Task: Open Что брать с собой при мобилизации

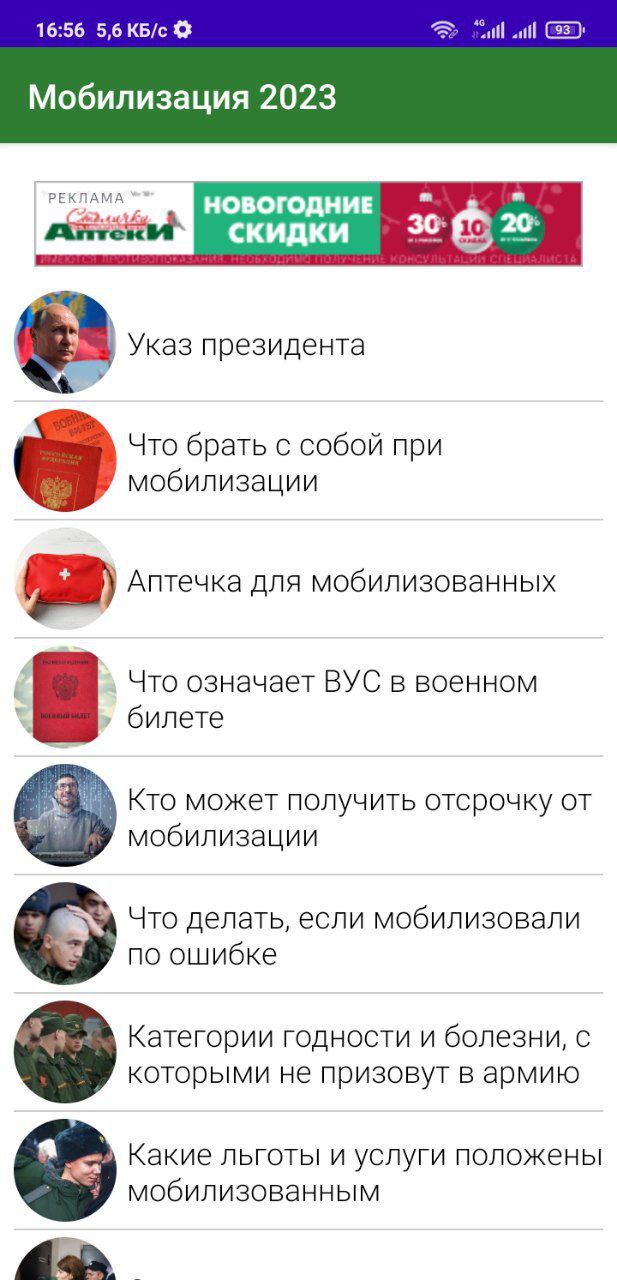Action: tap(308, 462)
